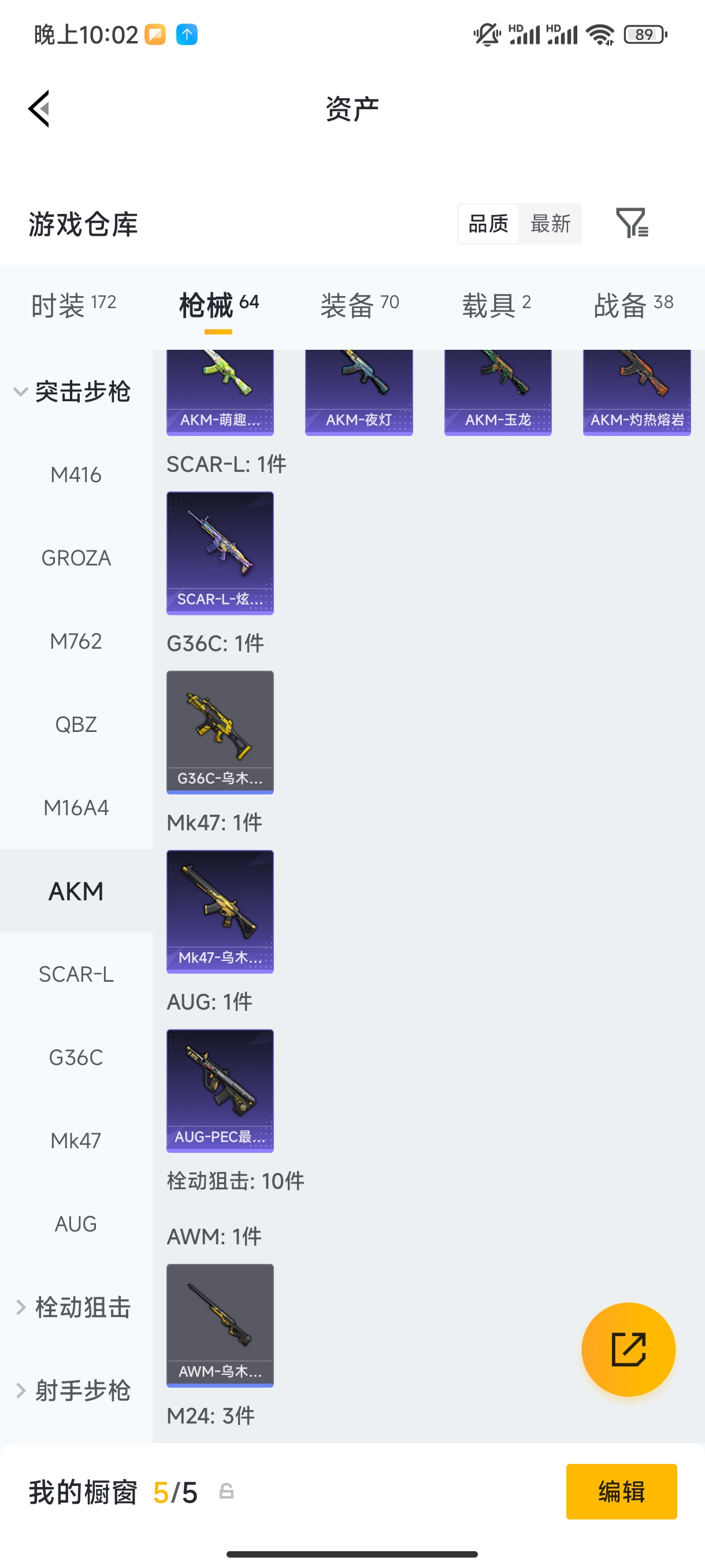
Task: Open the filter icon beside sort options
Action: [x=632, y=223]
